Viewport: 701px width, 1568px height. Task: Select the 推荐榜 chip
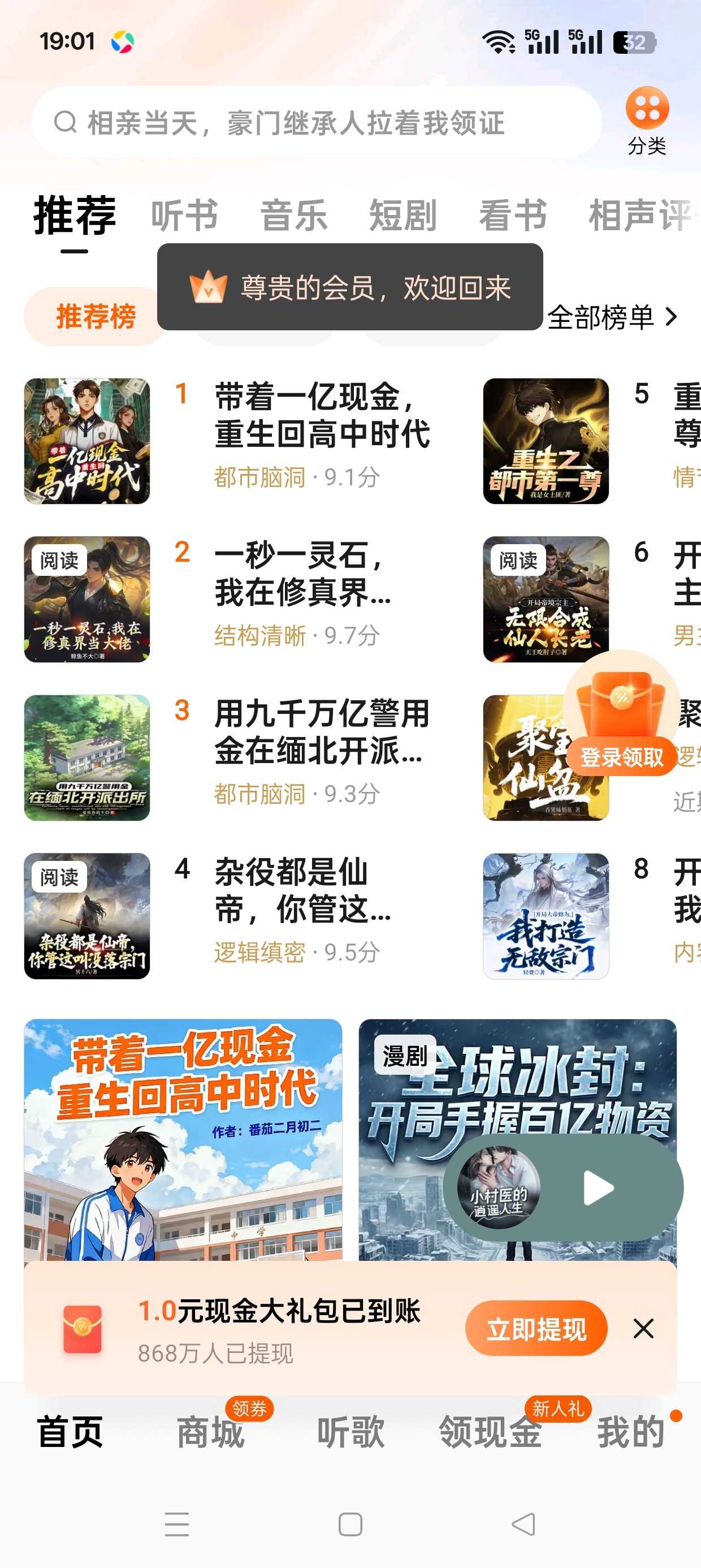[x=94, y=317]
